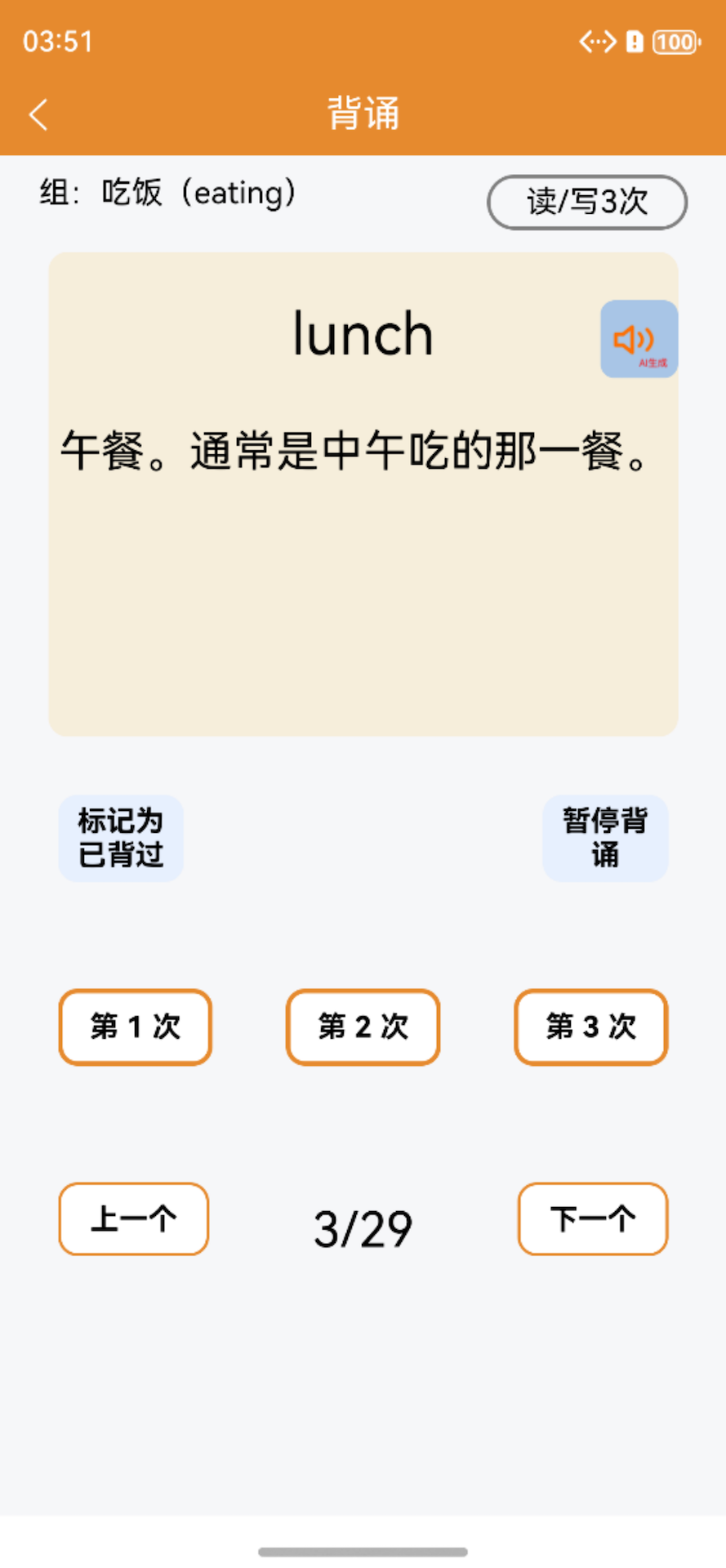Pause recitation with 暂停背诵
The image size is (726, 1568).
tap(605, 838)
